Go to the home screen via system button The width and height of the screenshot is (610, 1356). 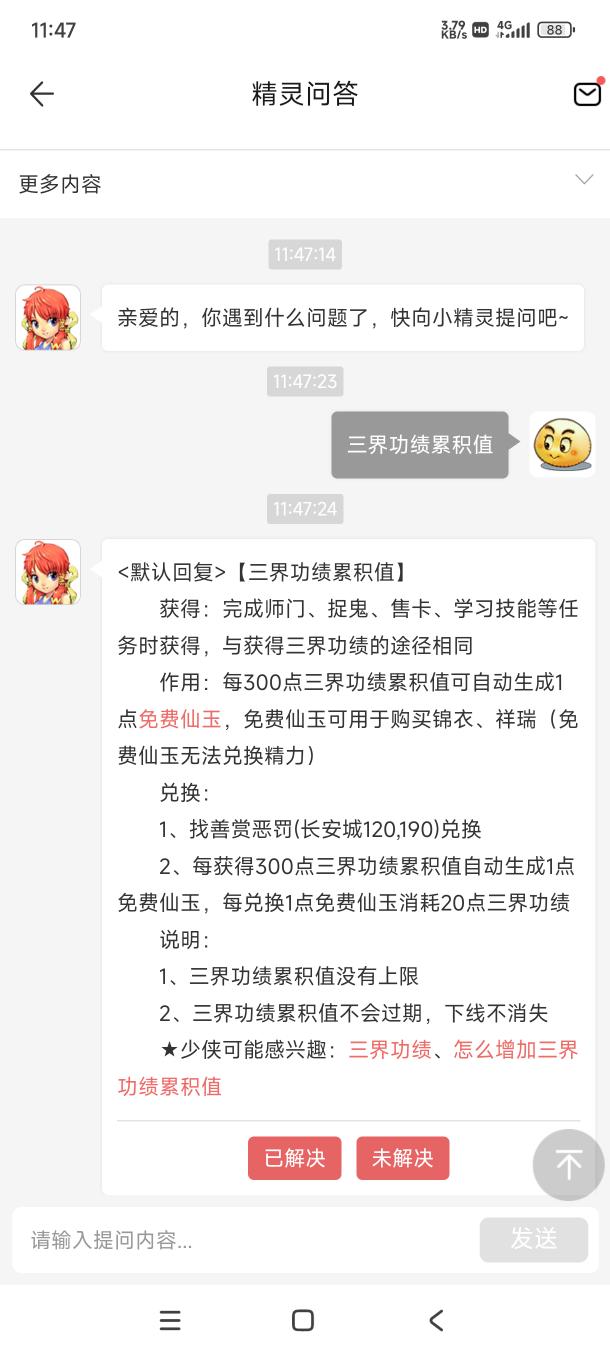pos(303,1320)
